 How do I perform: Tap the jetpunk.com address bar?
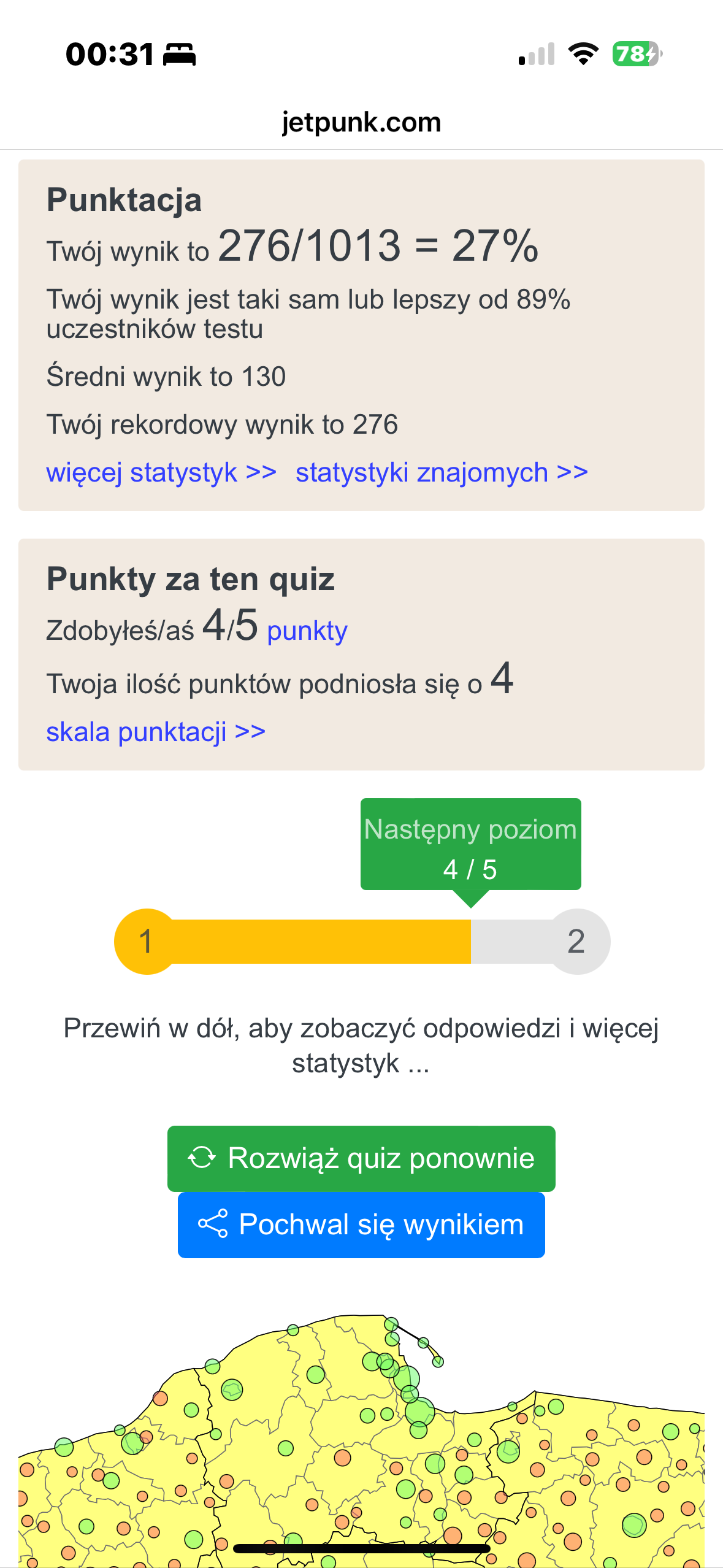click(x=361, y=123)
